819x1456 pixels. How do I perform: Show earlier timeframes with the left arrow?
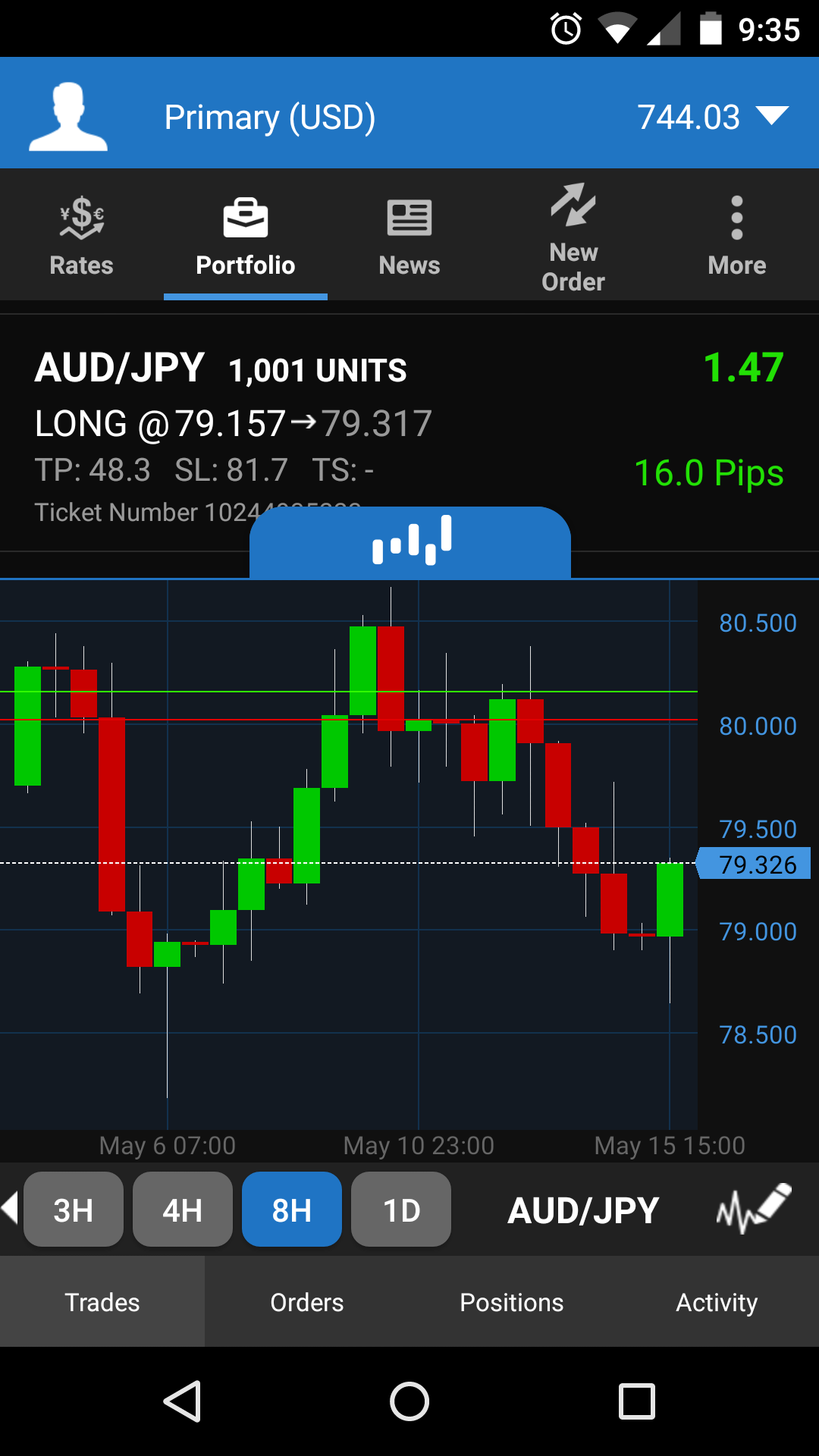tap(10, 1207)
